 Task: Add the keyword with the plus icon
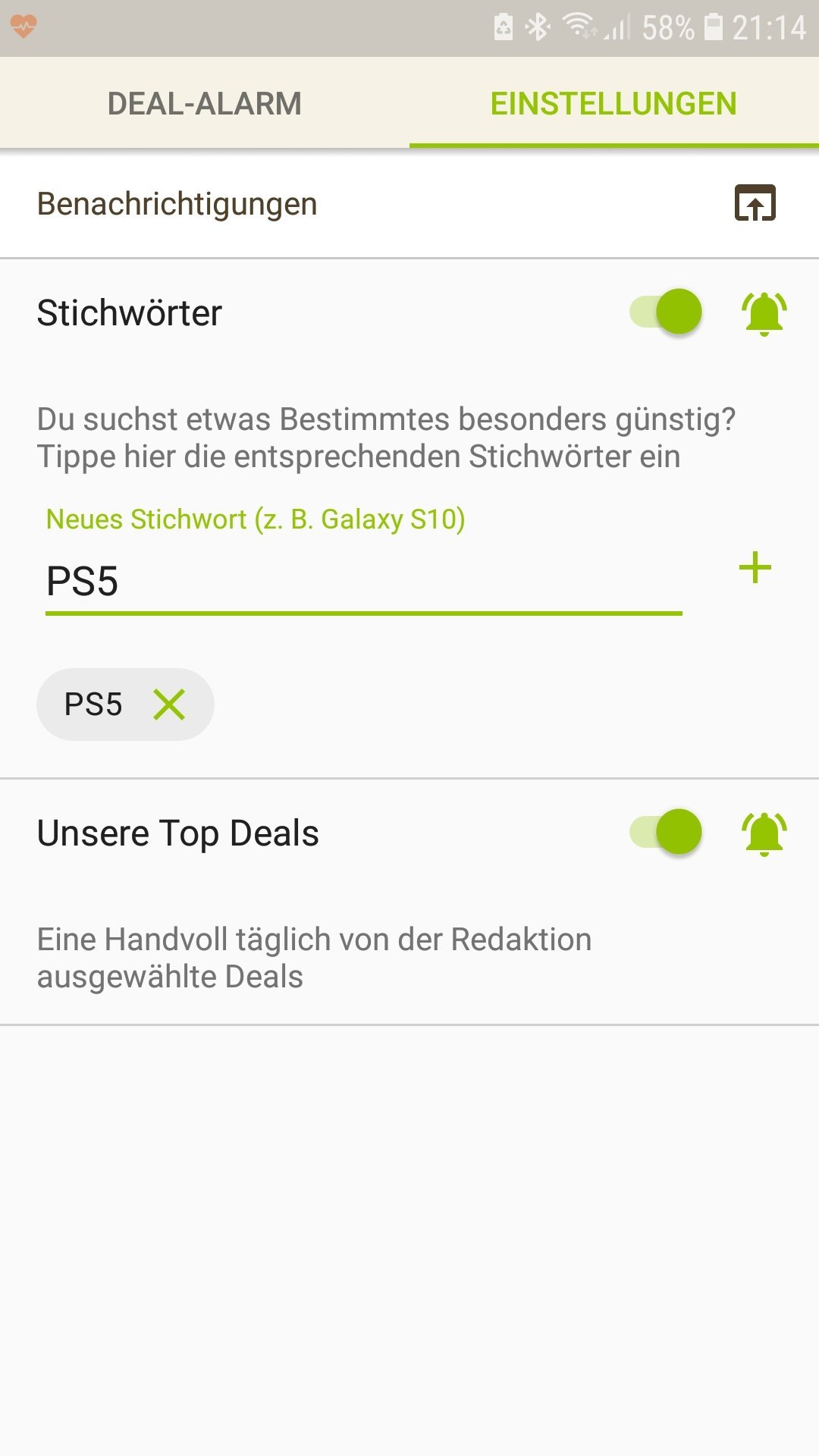click(755, 568)
